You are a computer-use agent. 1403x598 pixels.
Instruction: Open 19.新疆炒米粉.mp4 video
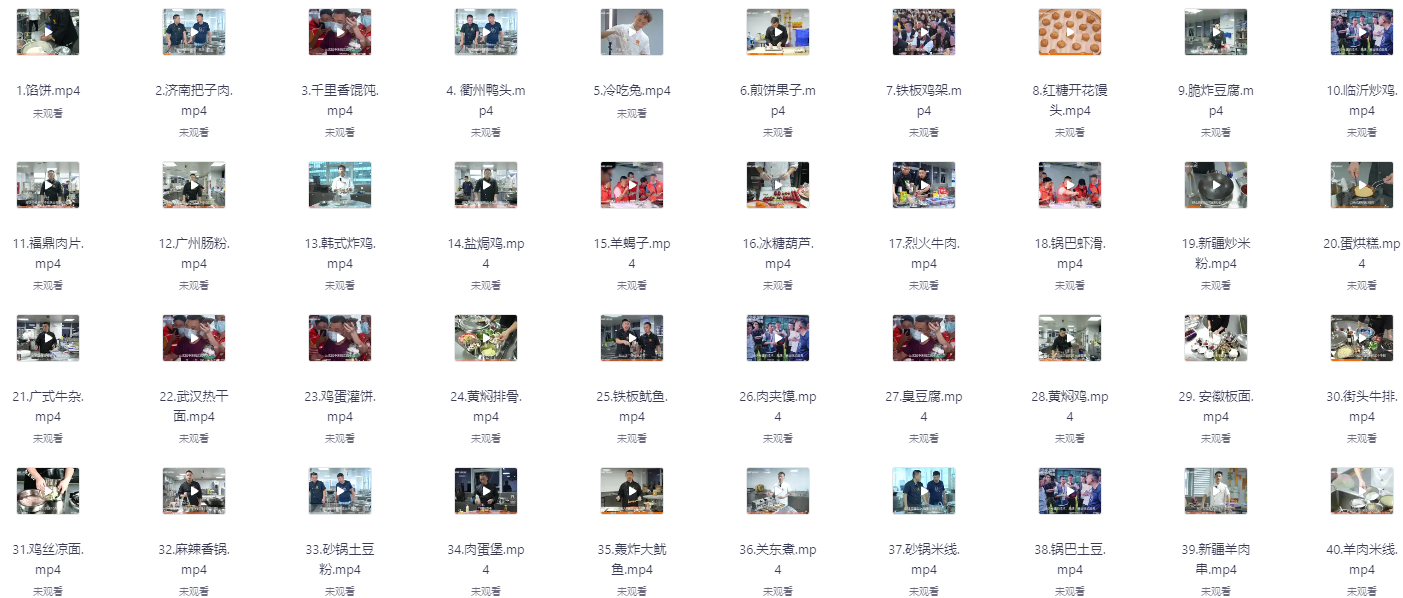[x=1216, y=185]
